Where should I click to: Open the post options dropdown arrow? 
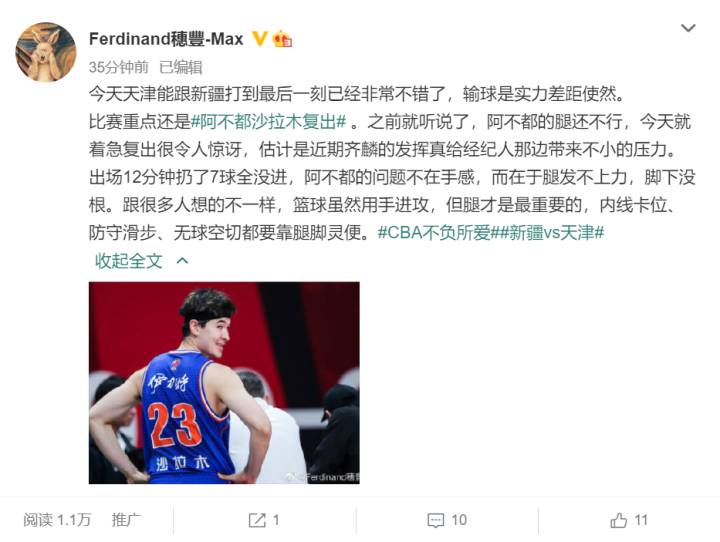[687, 30]
